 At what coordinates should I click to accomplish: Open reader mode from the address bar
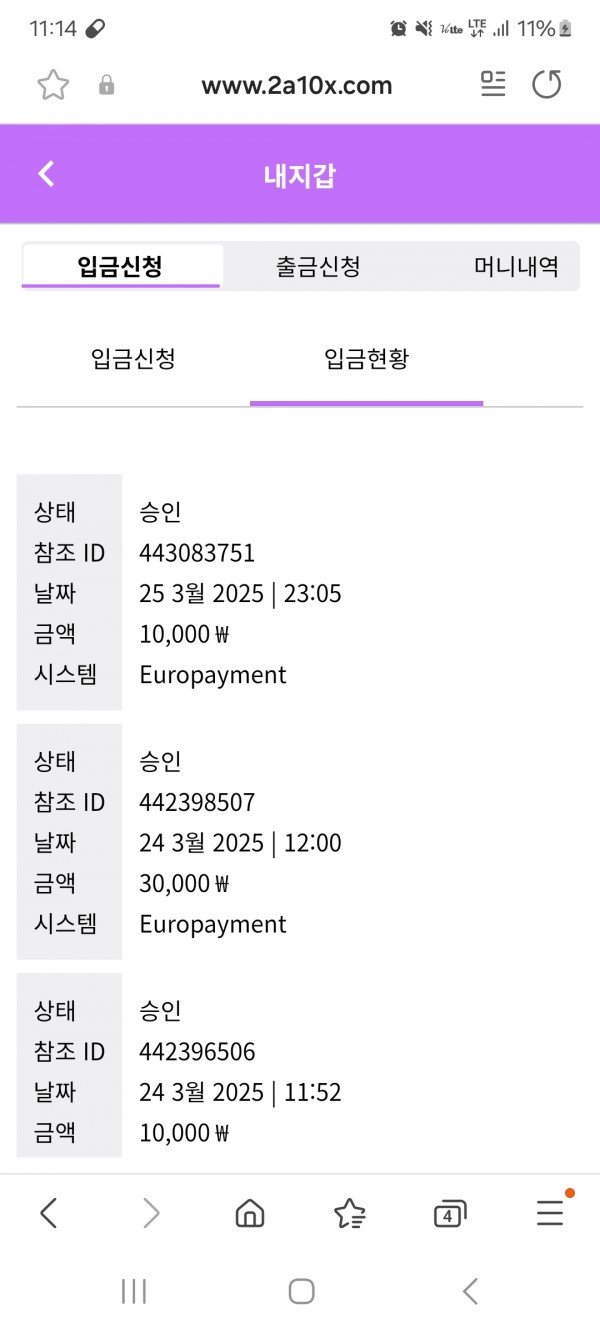tap(493, 85)
